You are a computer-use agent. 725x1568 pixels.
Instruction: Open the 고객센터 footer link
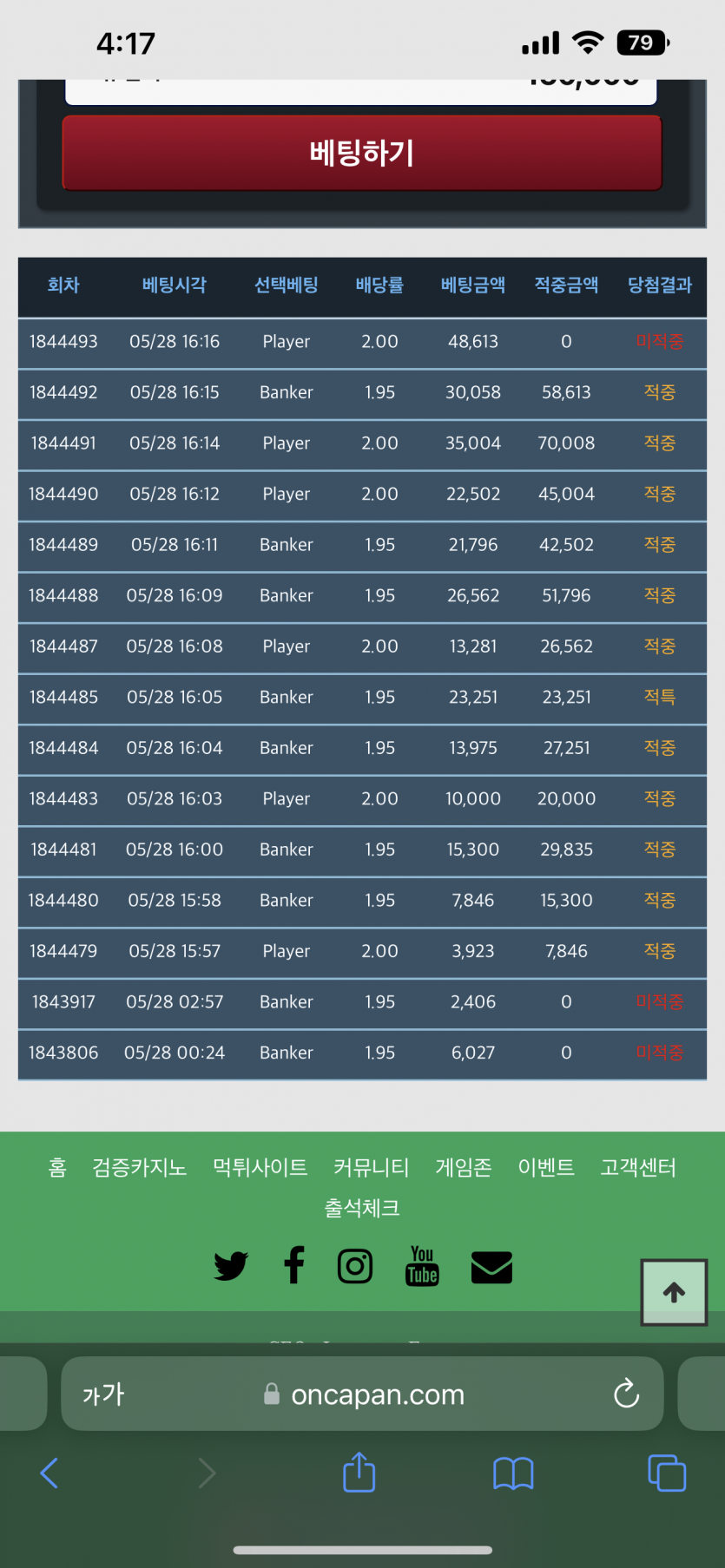pyautogui.click(x=638, y=1167)
